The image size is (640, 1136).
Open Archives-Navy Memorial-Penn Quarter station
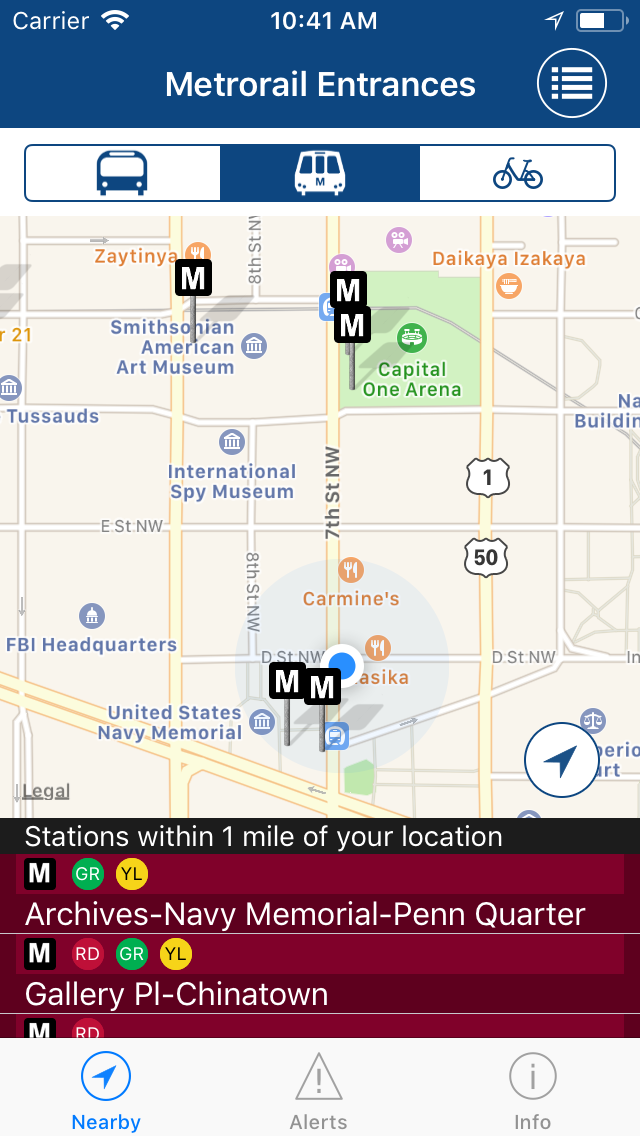305,914
